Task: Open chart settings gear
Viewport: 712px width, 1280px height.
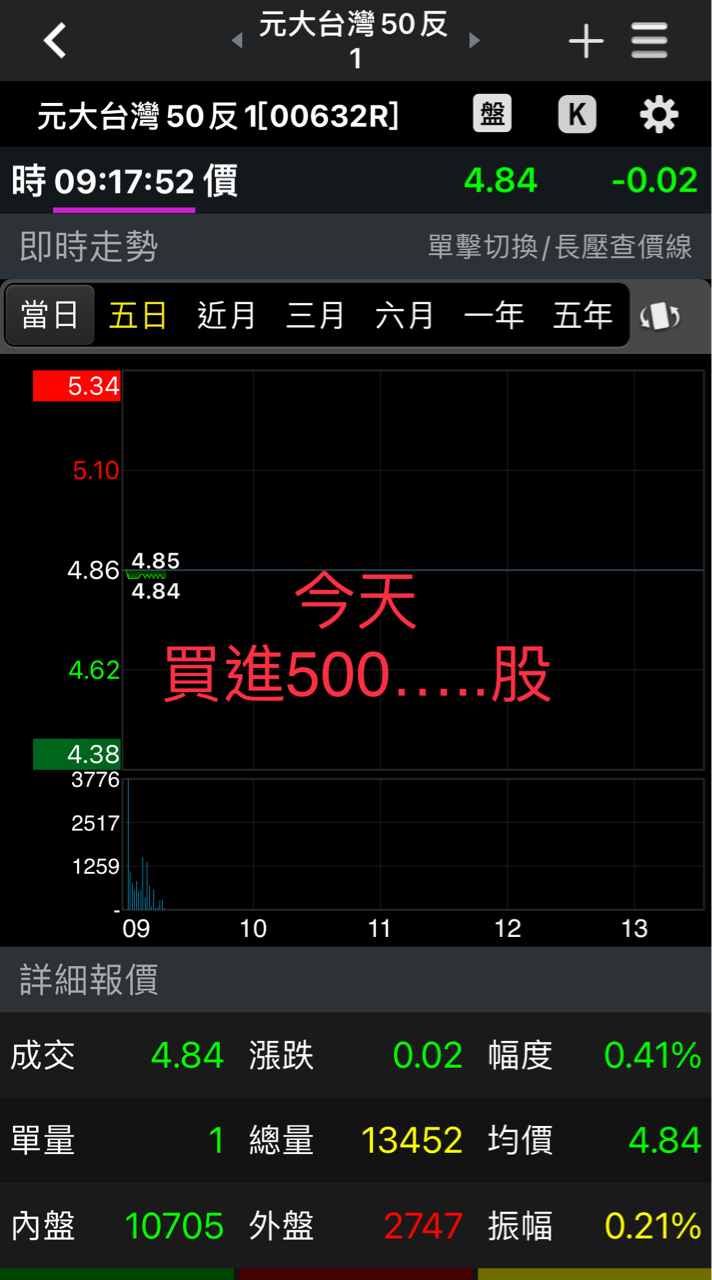Action: [659, 115]
